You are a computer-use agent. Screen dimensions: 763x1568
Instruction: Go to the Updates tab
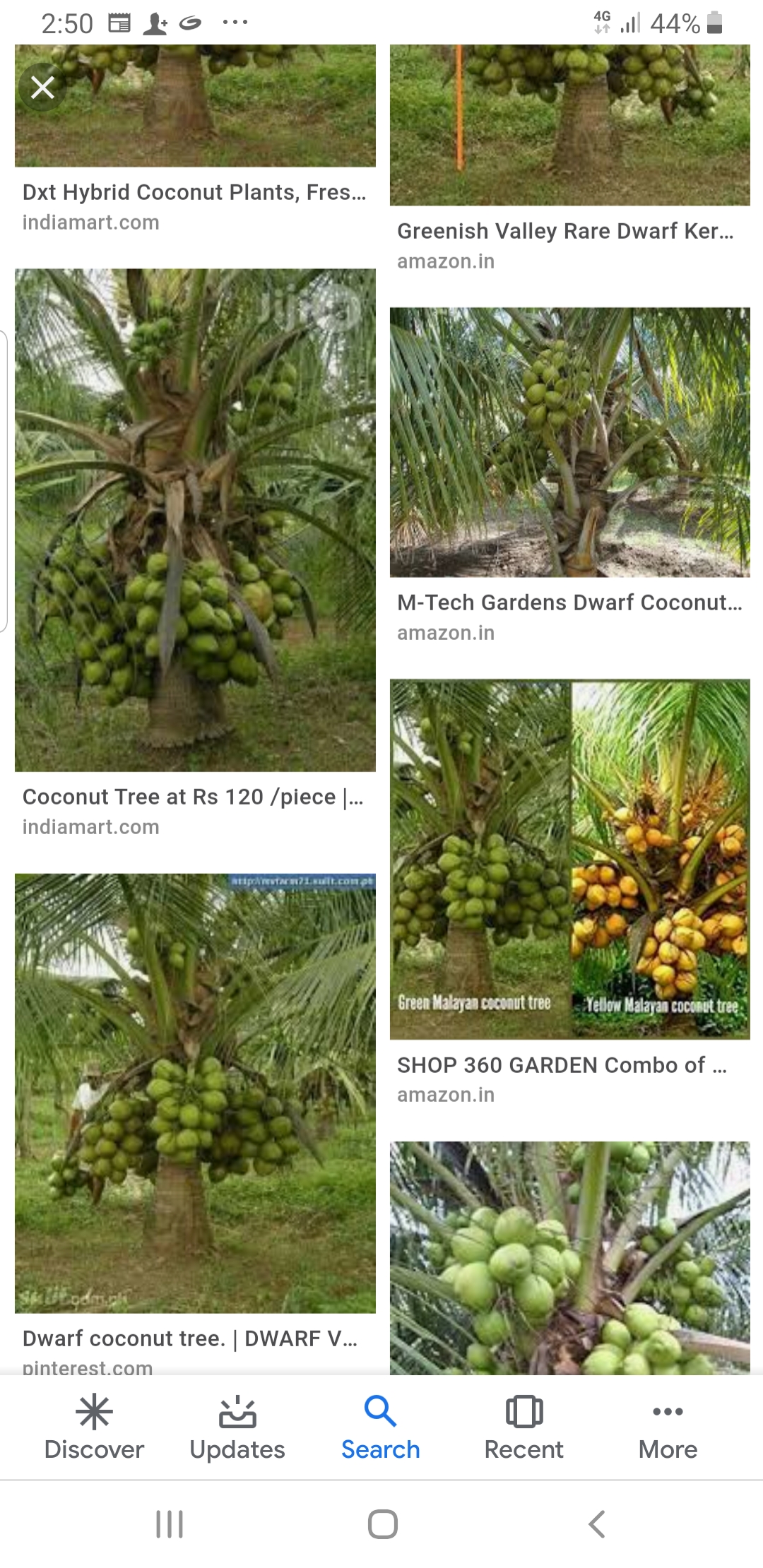(237, 1428)
